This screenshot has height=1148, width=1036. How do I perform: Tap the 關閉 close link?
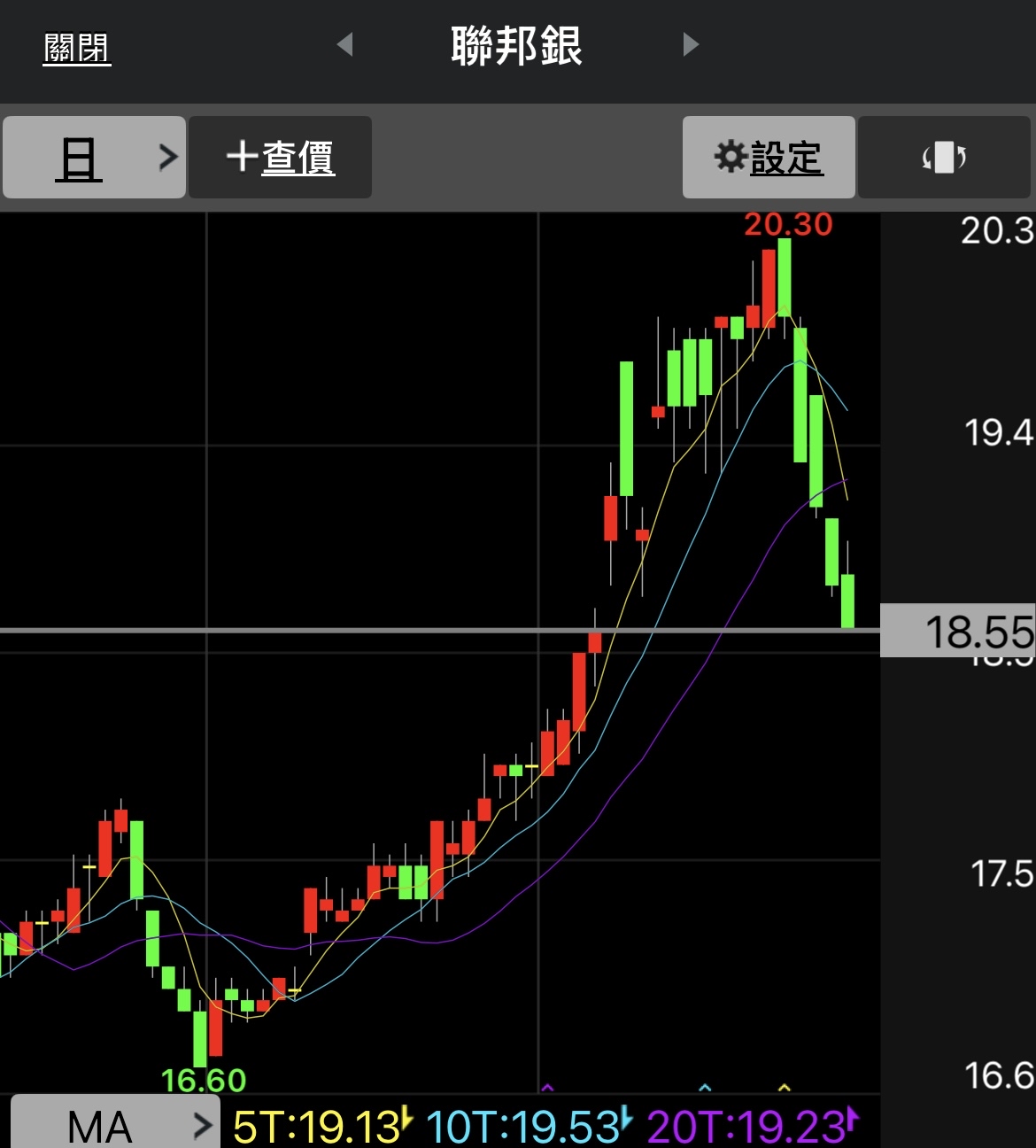(x=77, y=48)
